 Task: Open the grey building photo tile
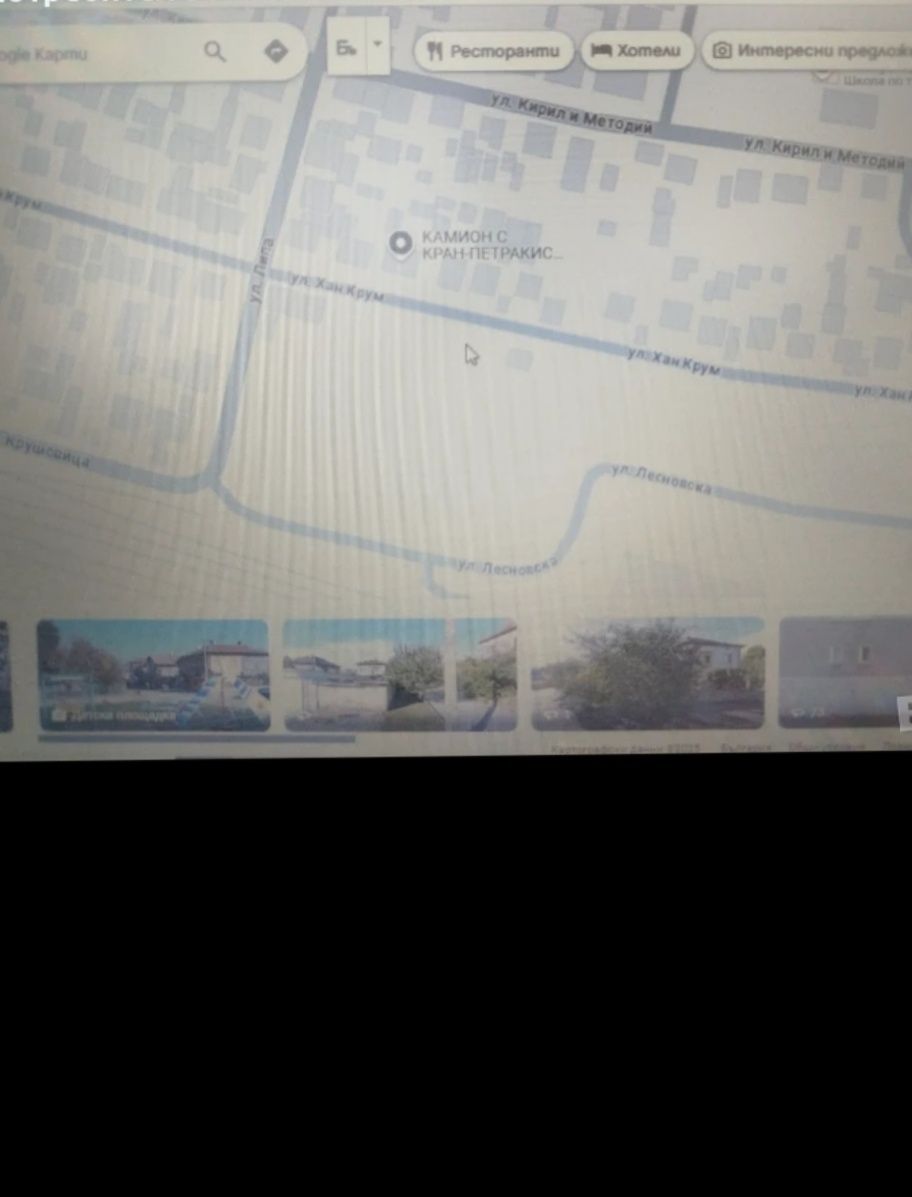[845, 672]
